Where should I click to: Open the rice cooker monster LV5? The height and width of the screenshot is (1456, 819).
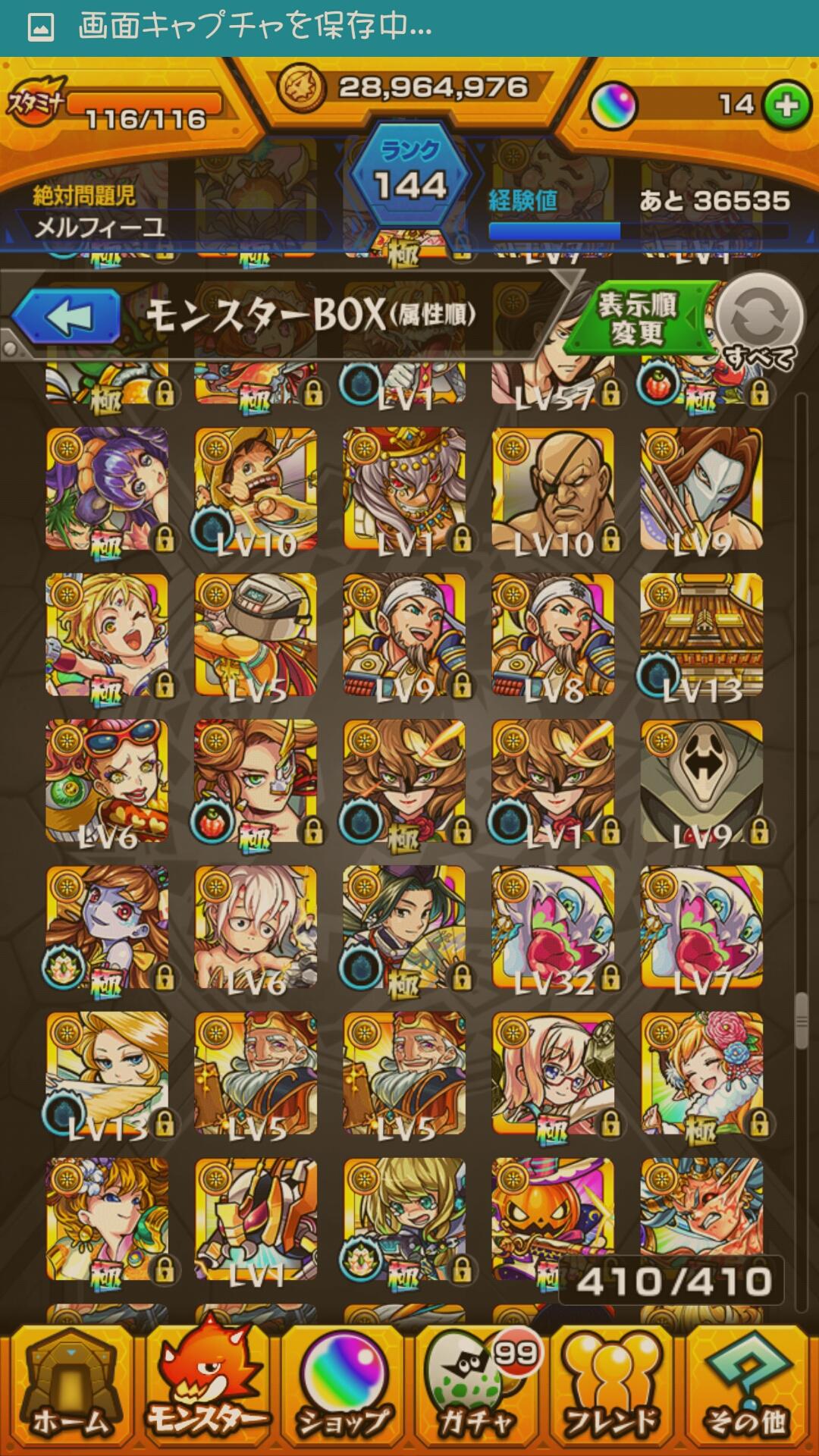[x=256, y=635]
